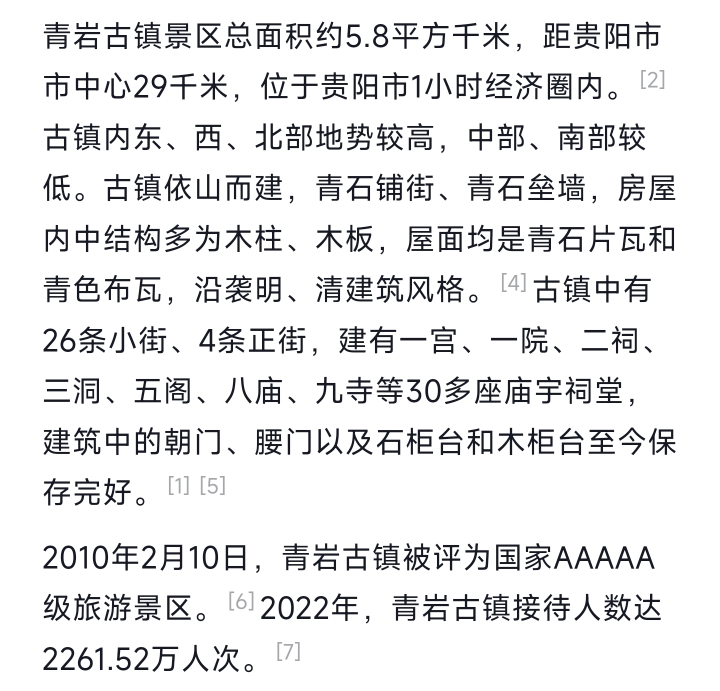Open citation reference [6]
Viewport: 720px width, 691px height.
click(x=241, y=601)
